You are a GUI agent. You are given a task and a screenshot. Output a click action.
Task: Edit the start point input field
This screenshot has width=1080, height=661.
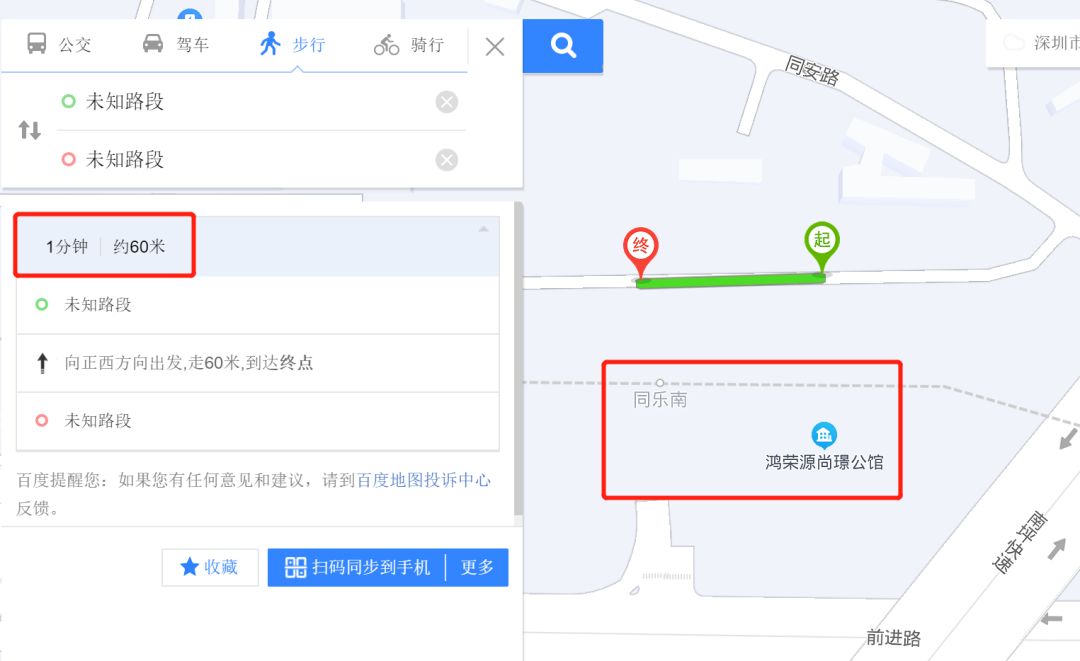tap(240, 101)
